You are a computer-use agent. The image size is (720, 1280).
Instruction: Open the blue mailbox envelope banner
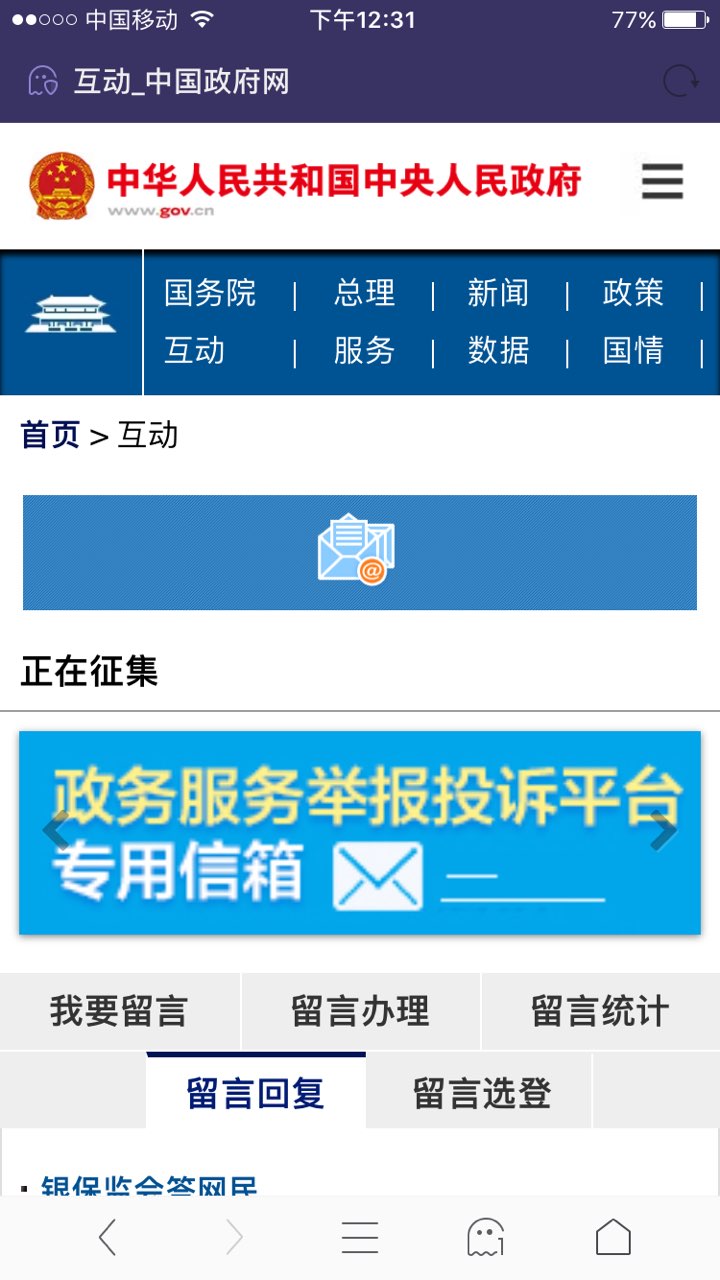[359, 552]
